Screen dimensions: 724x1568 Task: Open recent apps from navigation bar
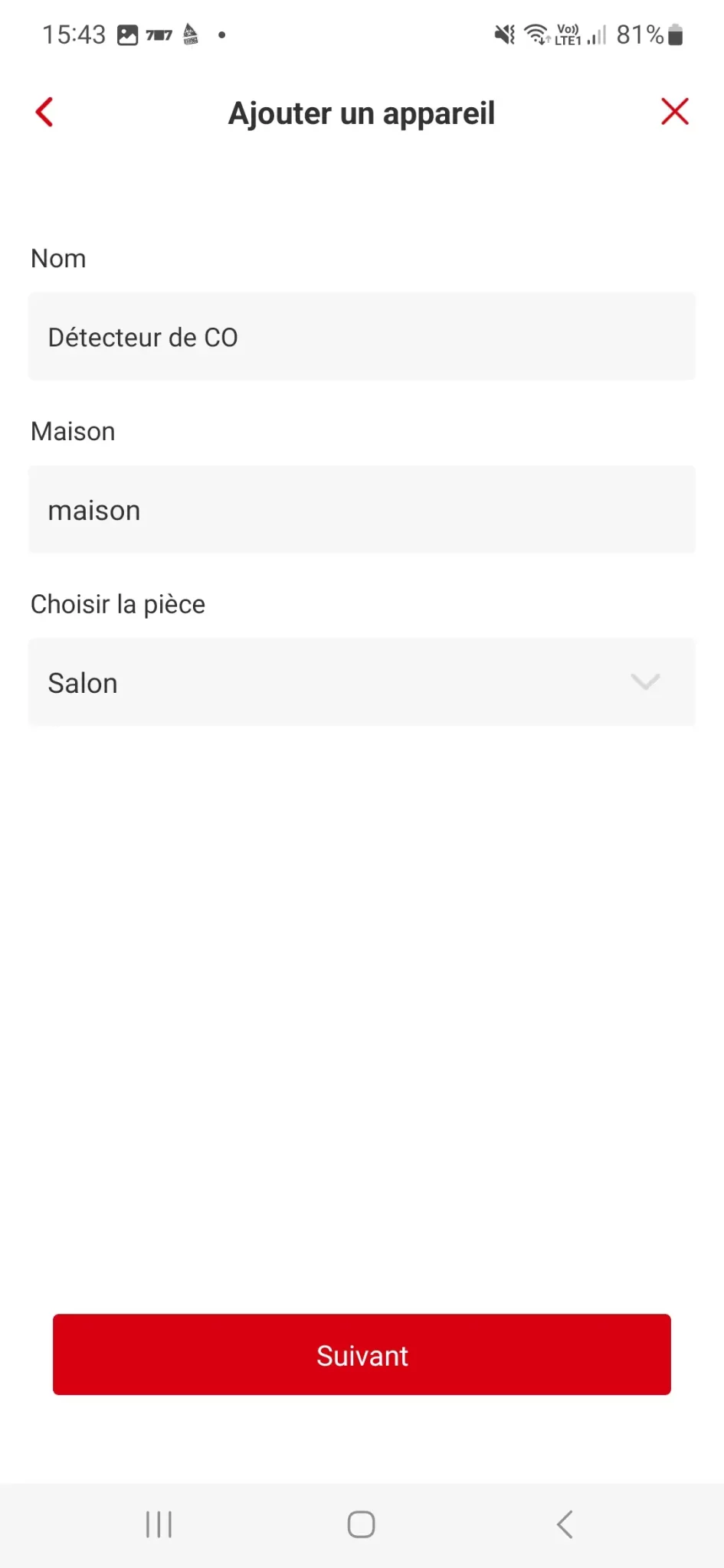pos(159,1524)
